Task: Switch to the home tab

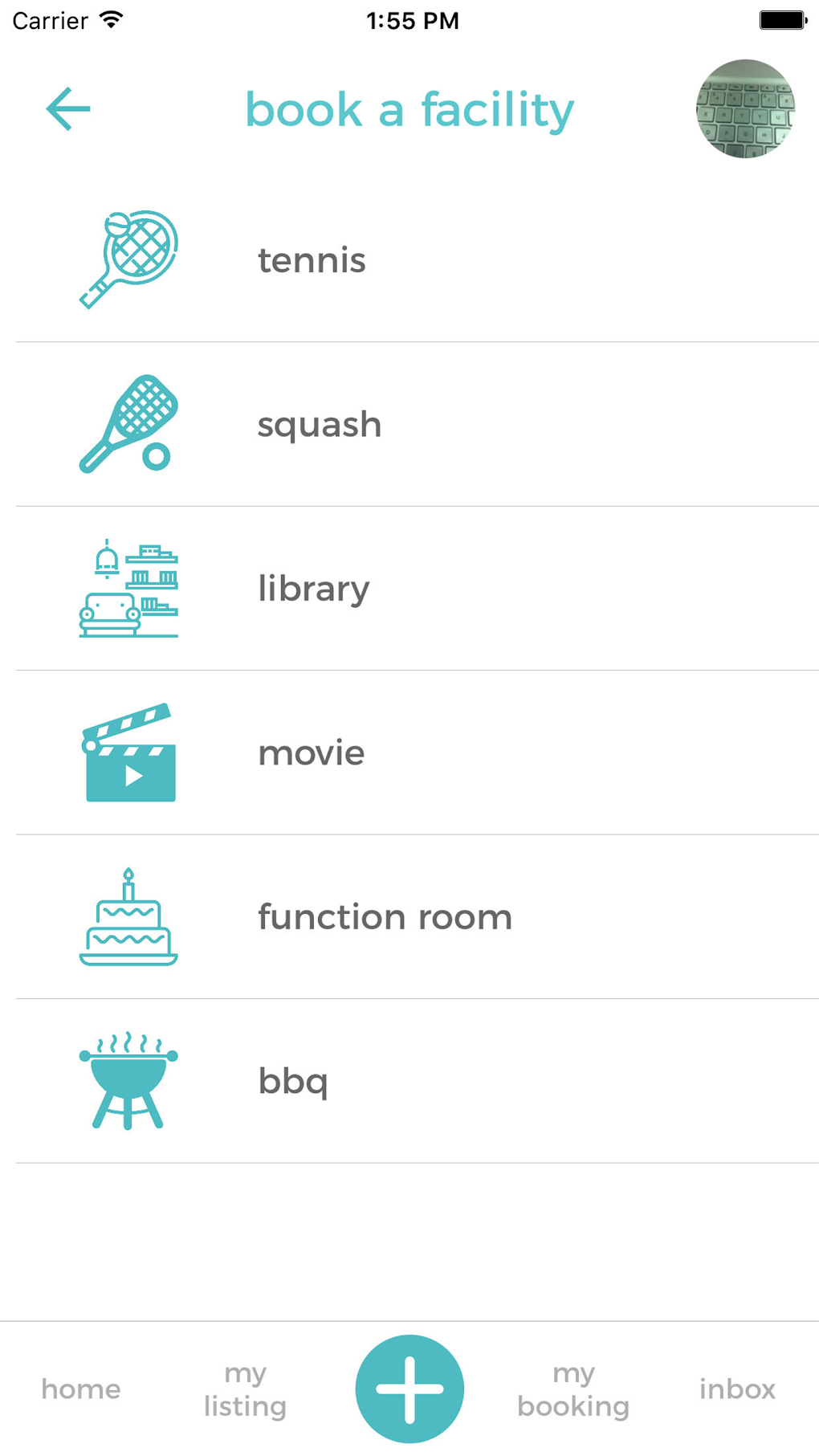Action: (x=80, y=1389)
